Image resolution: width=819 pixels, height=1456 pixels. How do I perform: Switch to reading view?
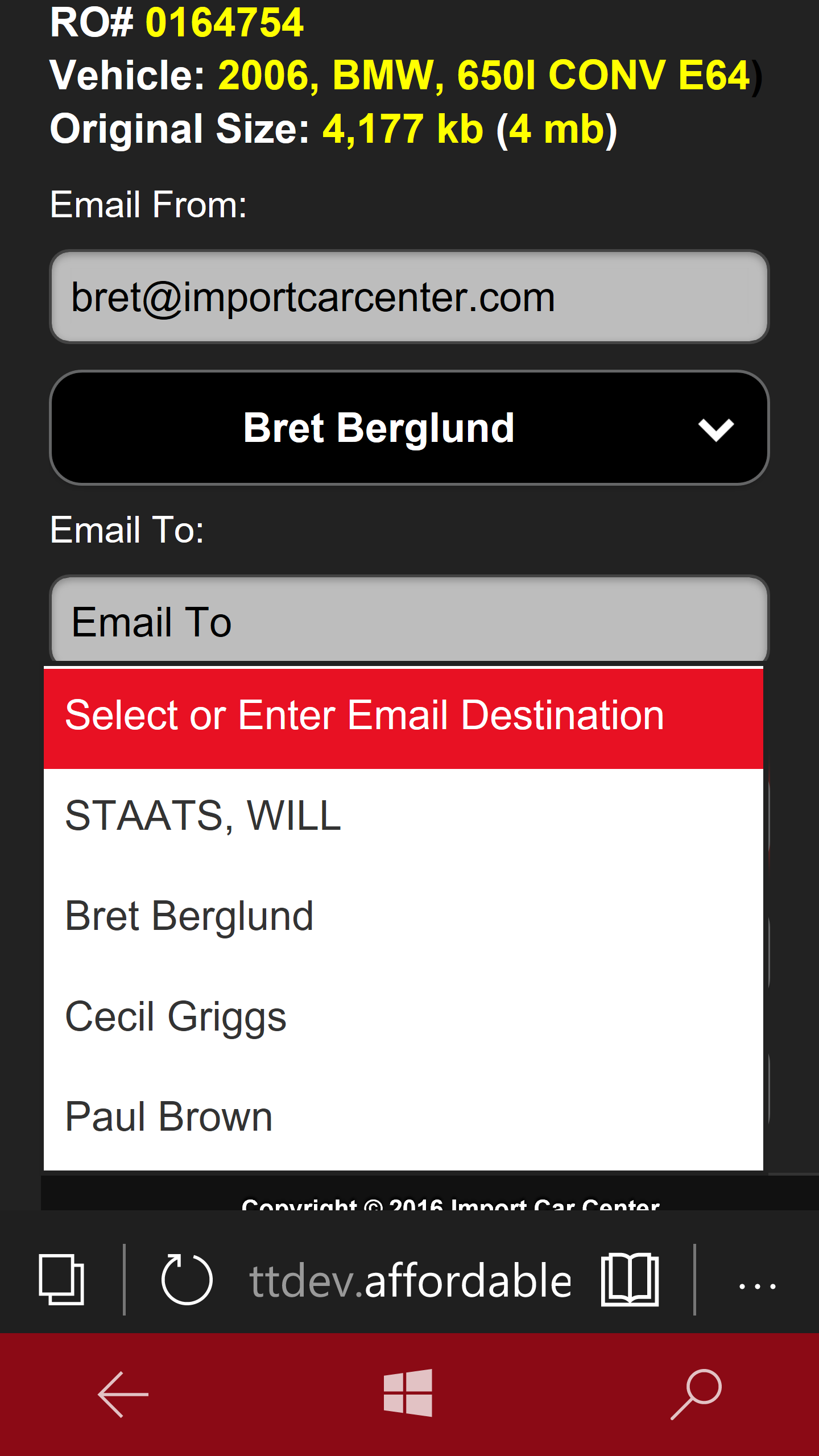630,1280
